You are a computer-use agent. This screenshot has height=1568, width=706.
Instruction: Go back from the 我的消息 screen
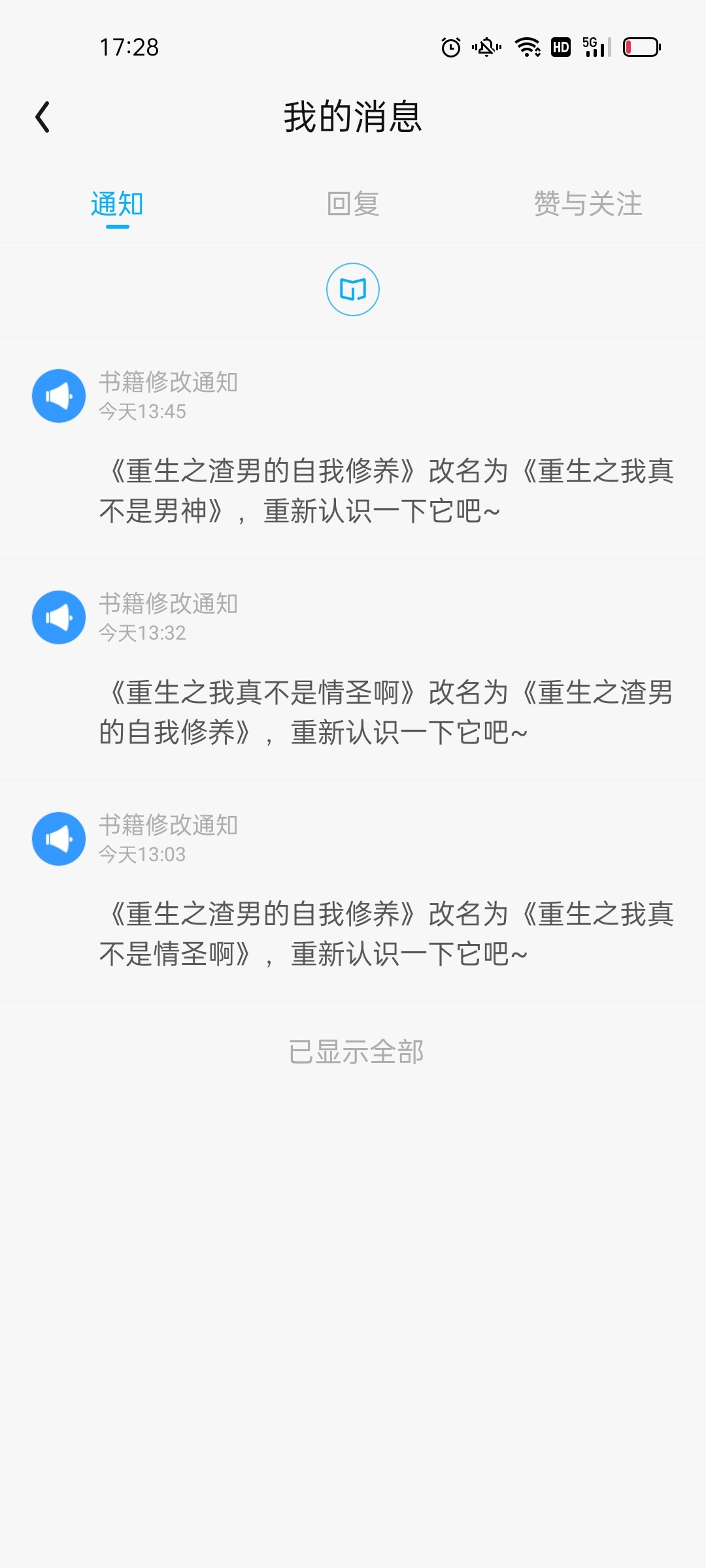[43, 118]
